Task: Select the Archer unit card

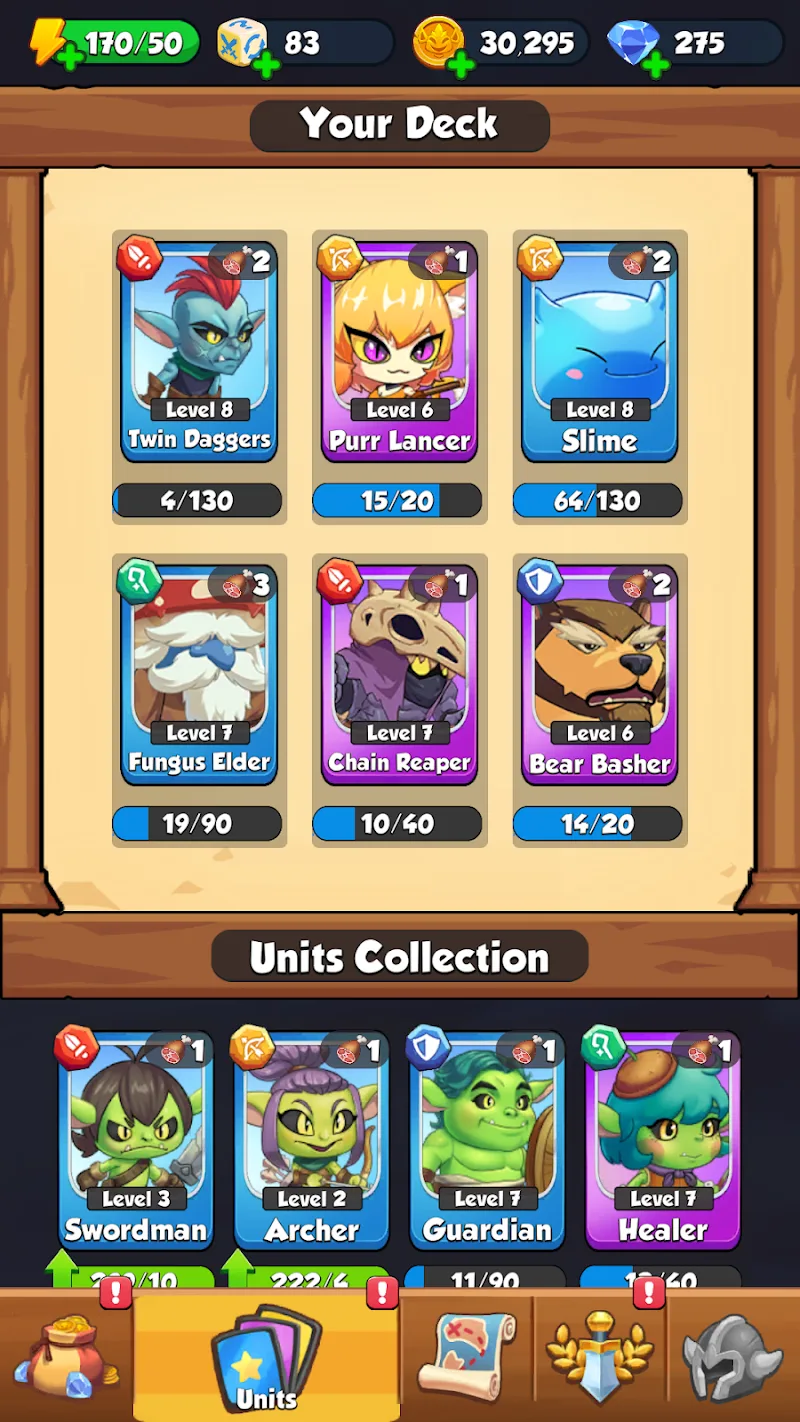Action: tap(311, 1140)
